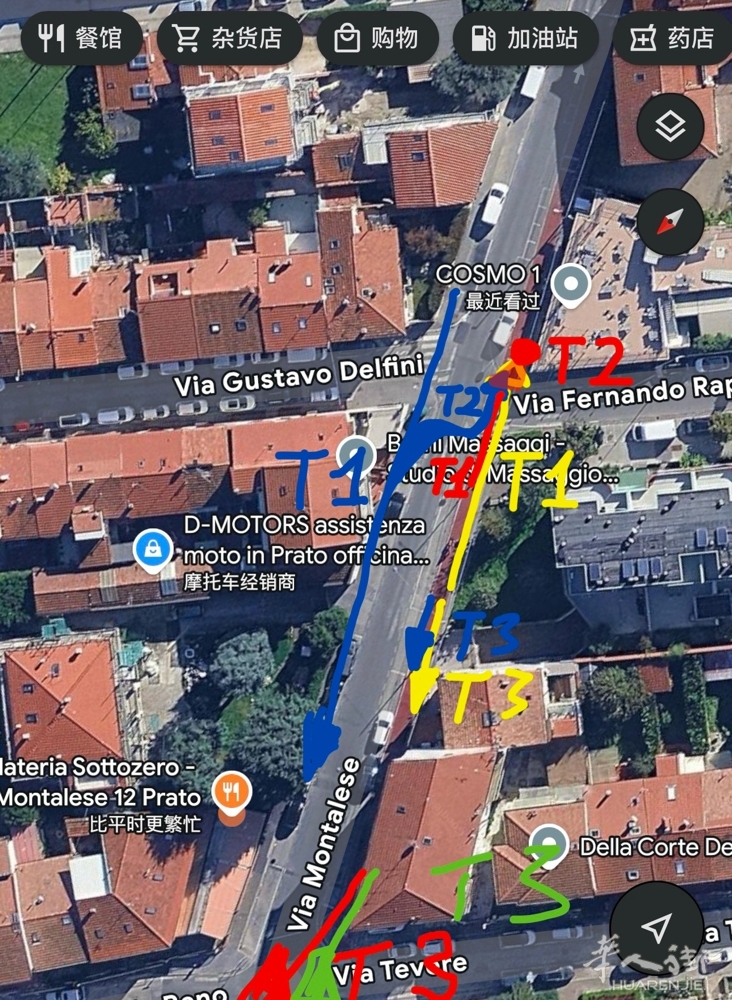
Task: Tap the 购物 shopping chip
Action: click(x=377, y=39)
